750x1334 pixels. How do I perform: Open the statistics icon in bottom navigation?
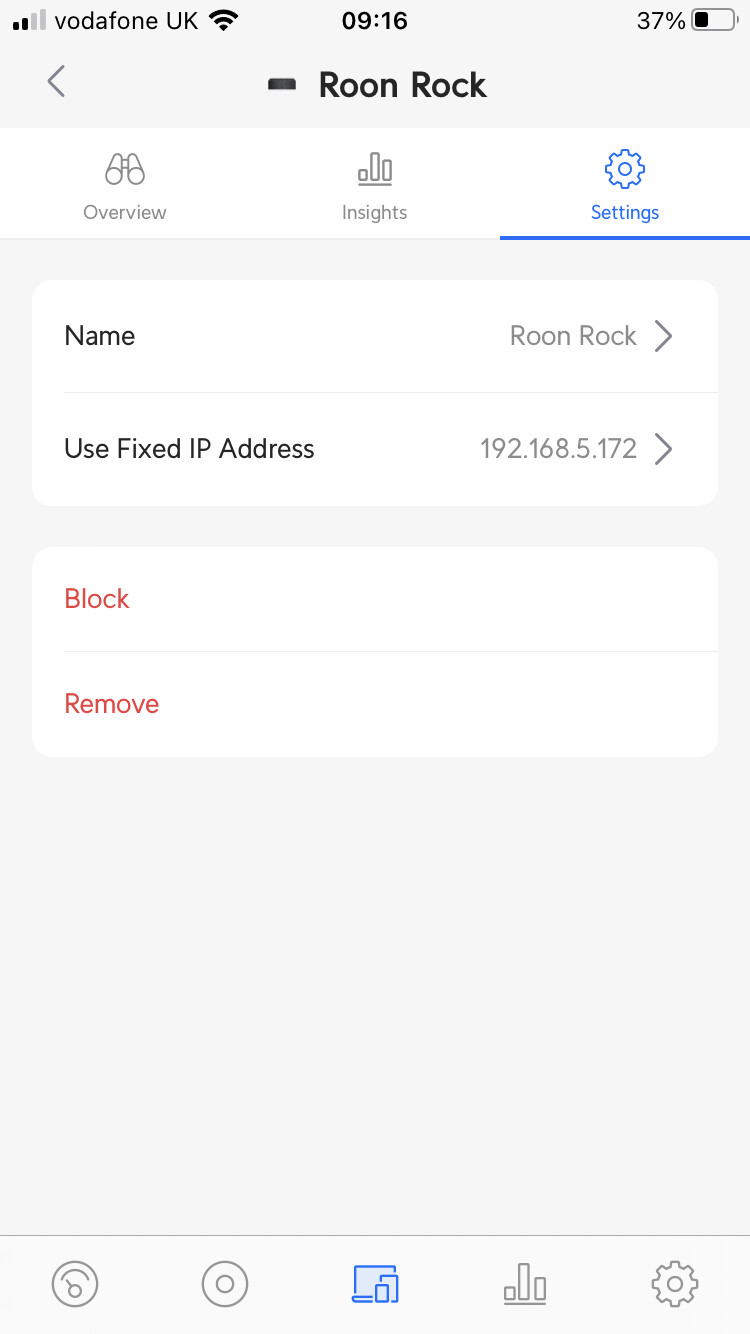click(x=524, y=1284)
